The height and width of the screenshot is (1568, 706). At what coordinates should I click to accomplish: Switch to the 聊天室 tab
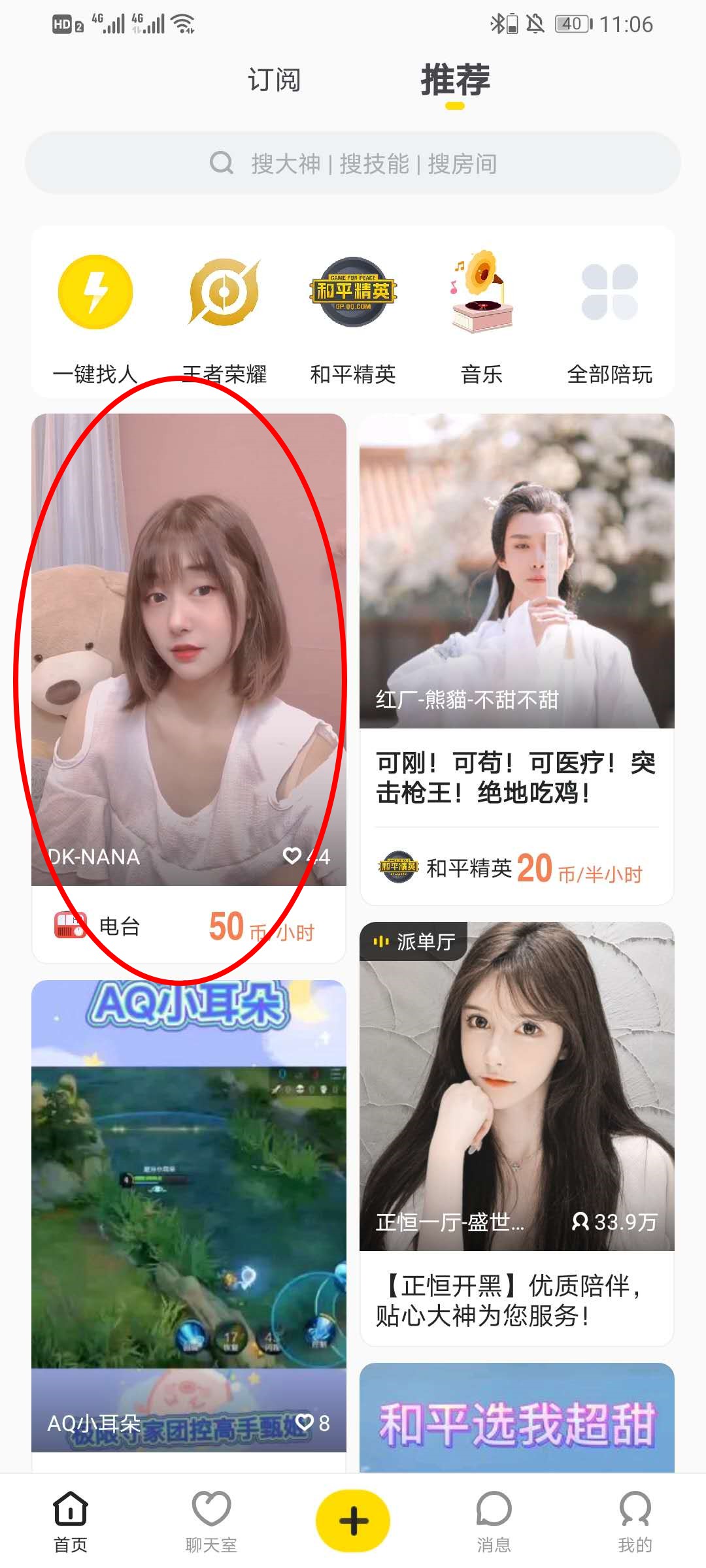tap(211, 1521)
